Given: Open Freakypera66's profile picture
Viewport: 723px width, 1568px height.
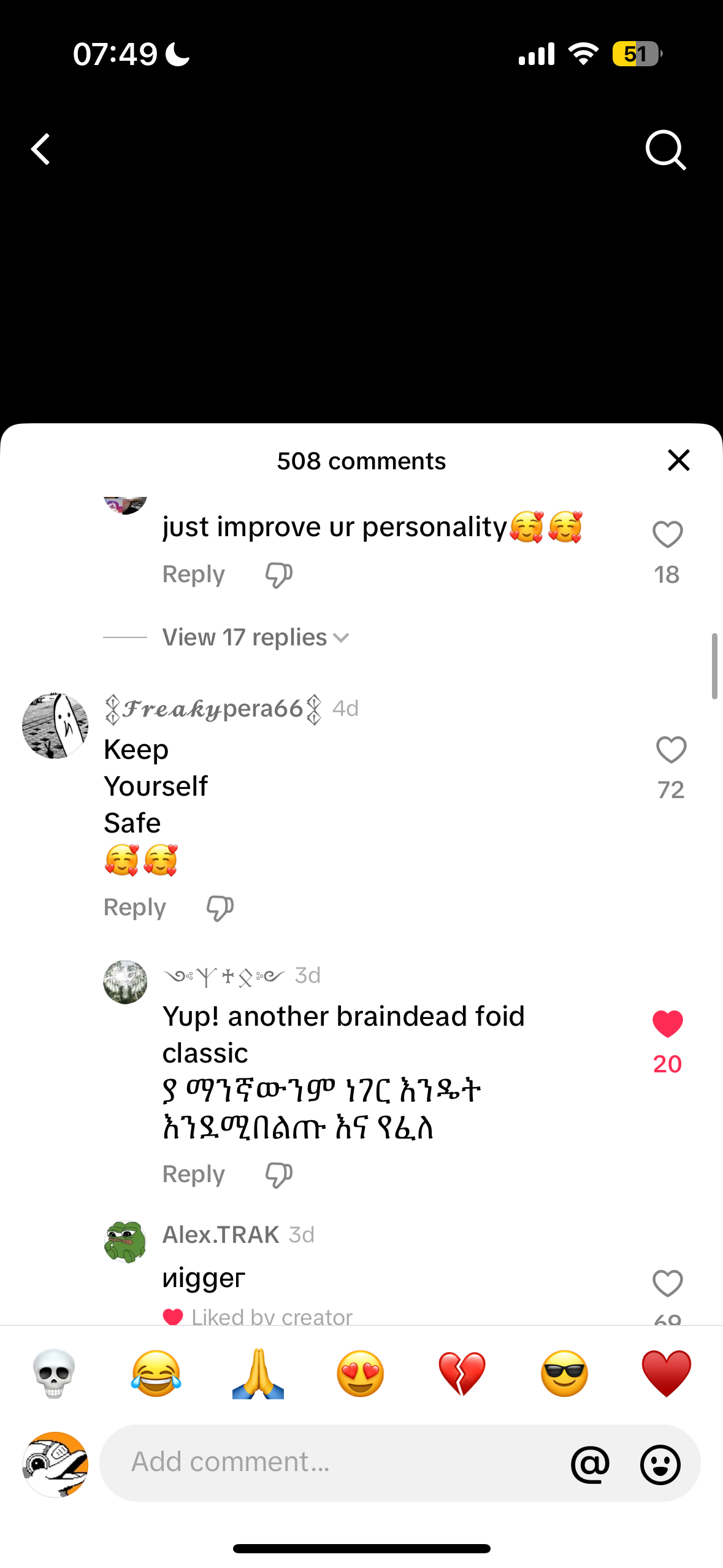Looking at the screenshot, I should (x=55, y=726).
